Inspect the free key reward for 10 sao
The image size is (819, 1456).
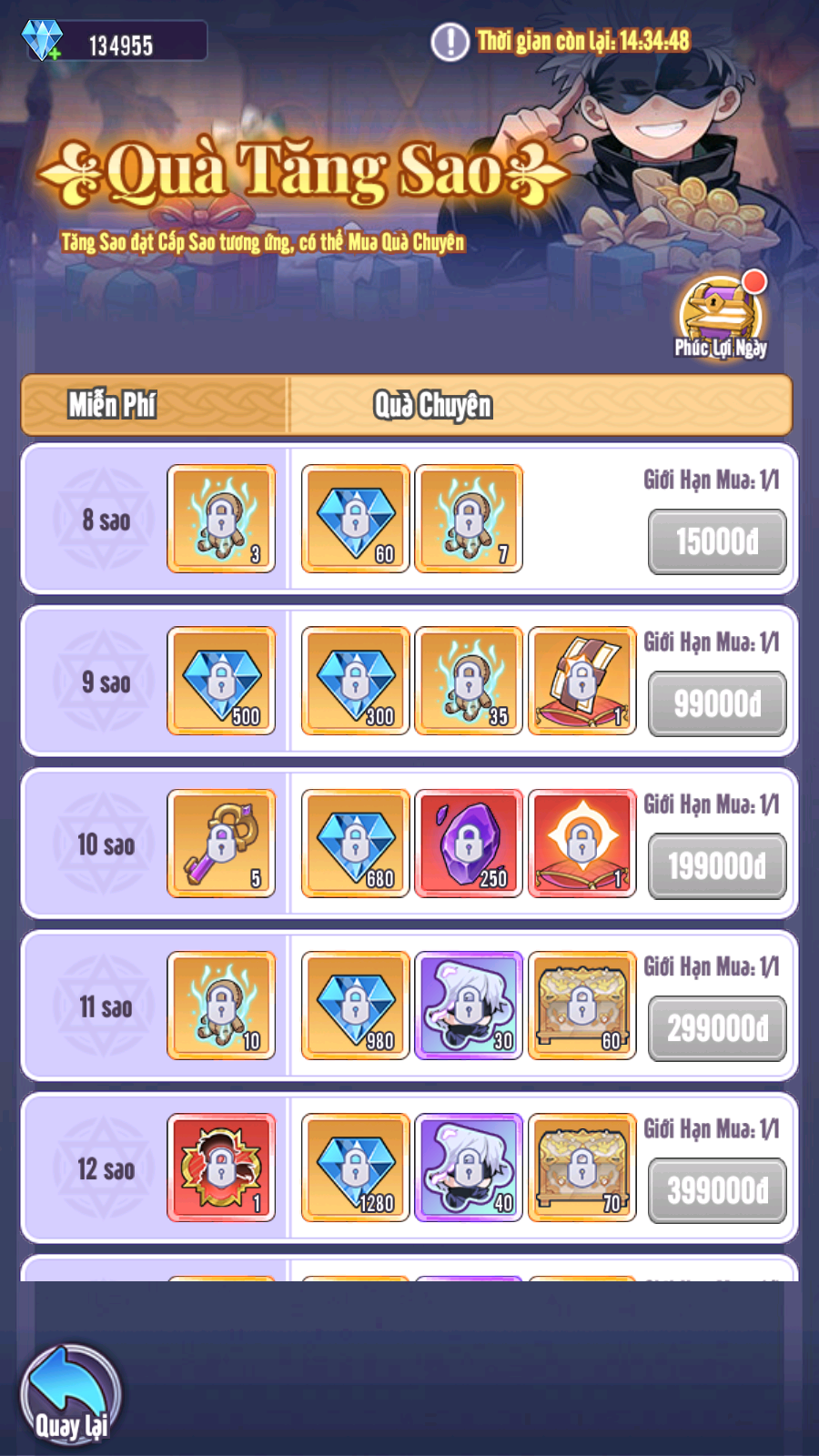click(221, 843)
